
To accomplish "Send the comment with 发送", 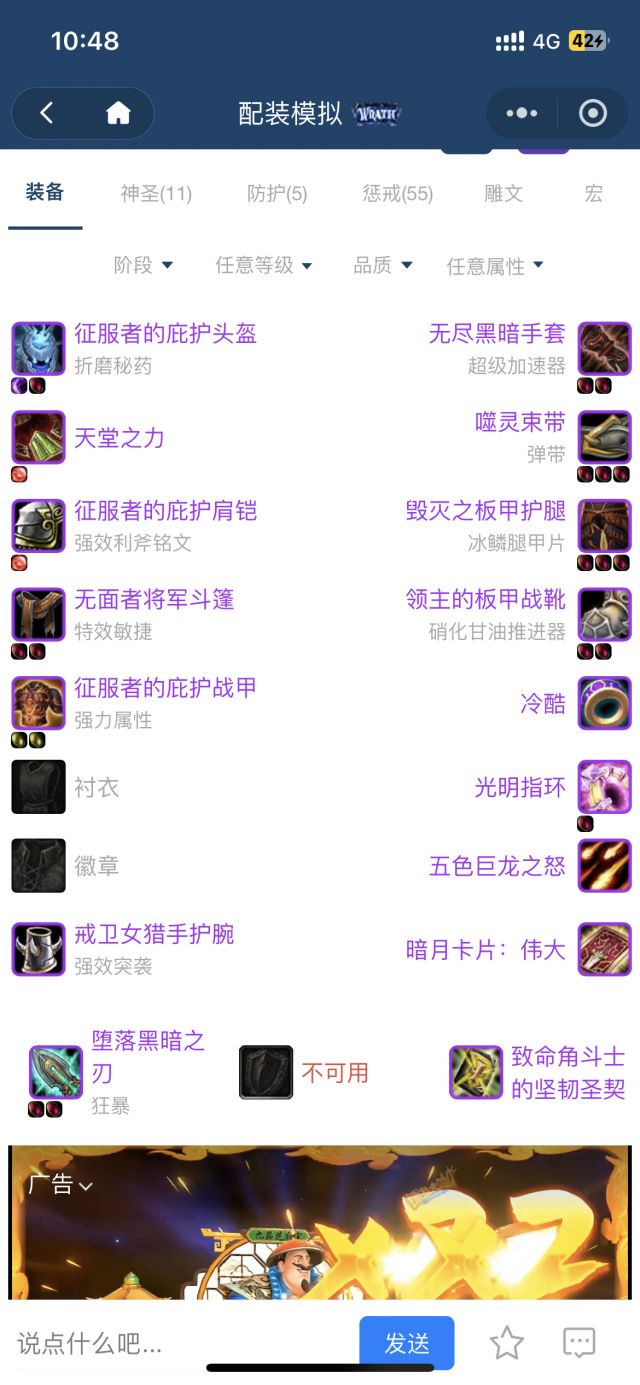I will coord(407,1343).
